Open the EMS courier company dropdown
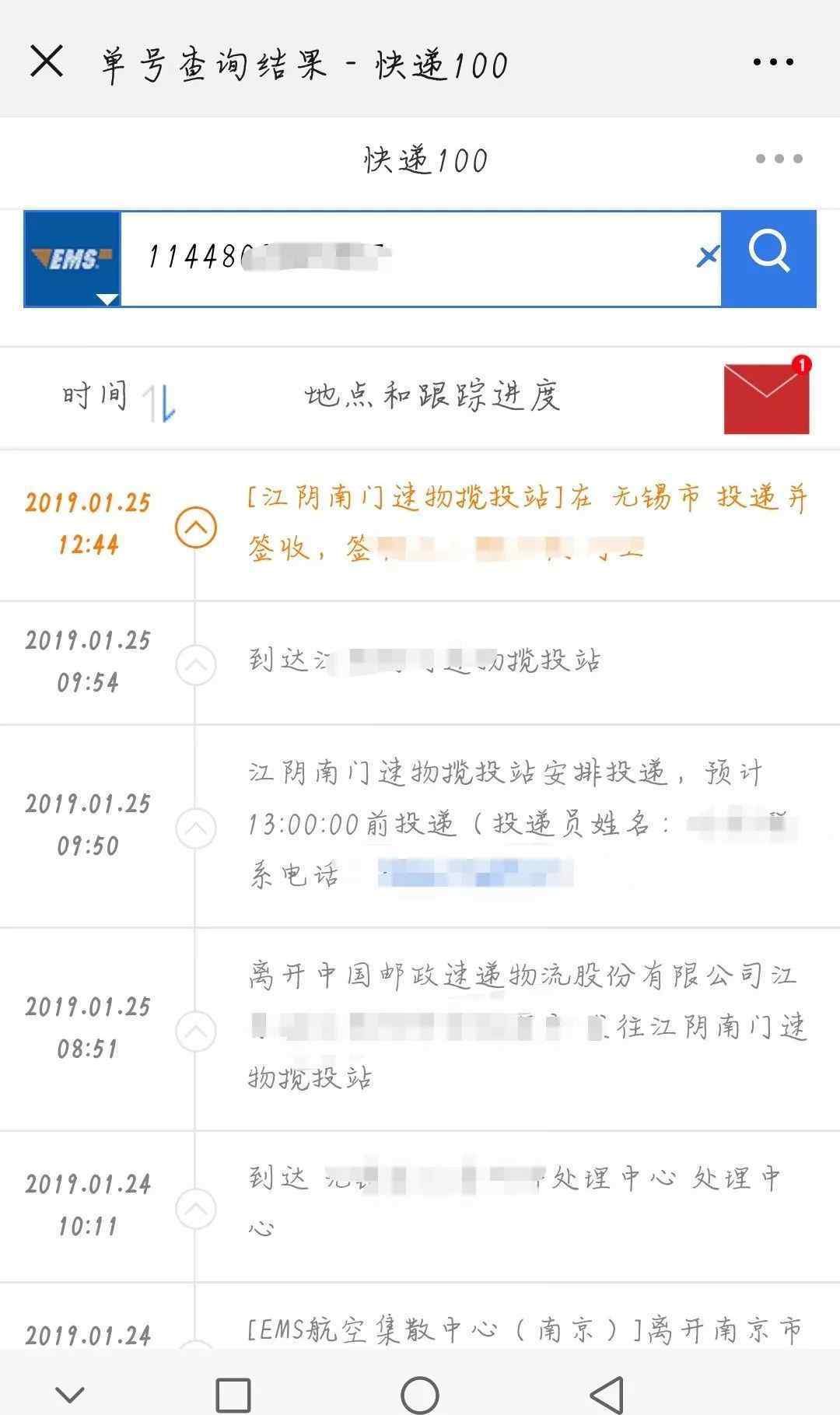The height and width of the screenshot is (1415, 840). coord(72,259)
